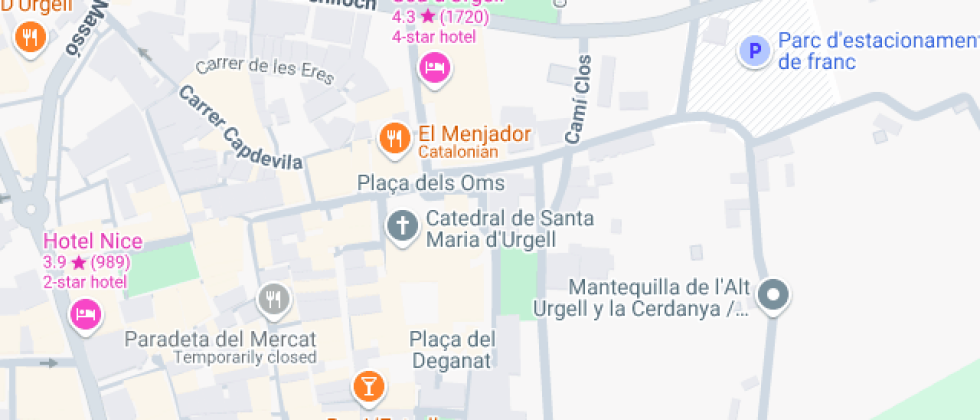Open Paradeta del Mercat restaurant pin
The image size is (980, 420).
click(273, 298)
